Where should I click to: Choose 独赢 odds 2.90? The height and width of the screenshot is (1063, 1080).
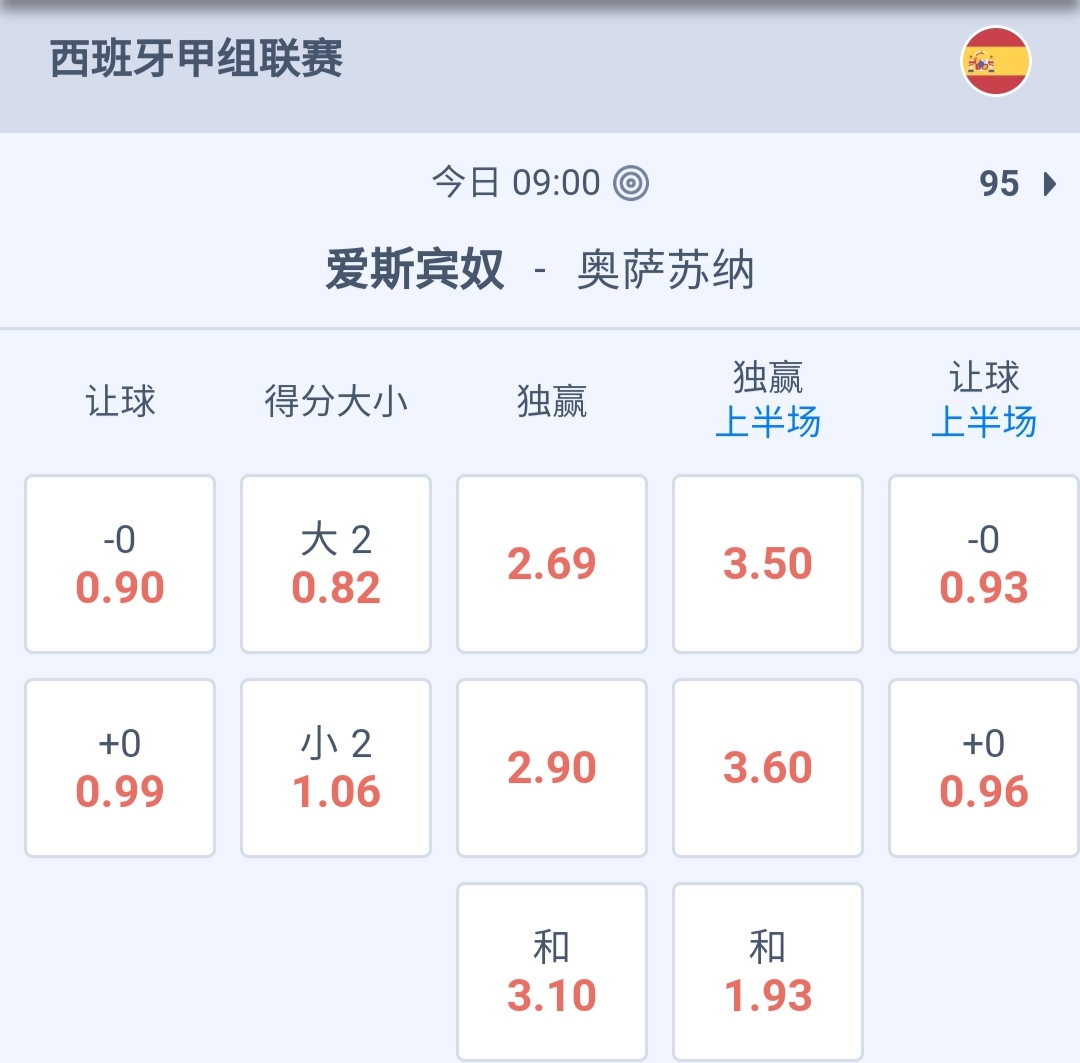pos(552,768)
